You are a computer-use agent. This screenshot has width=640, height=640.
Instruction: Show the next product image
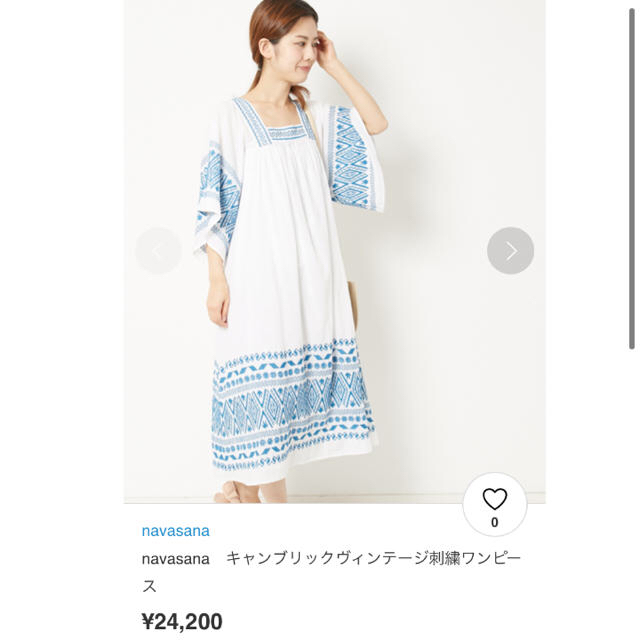point(510,251)
